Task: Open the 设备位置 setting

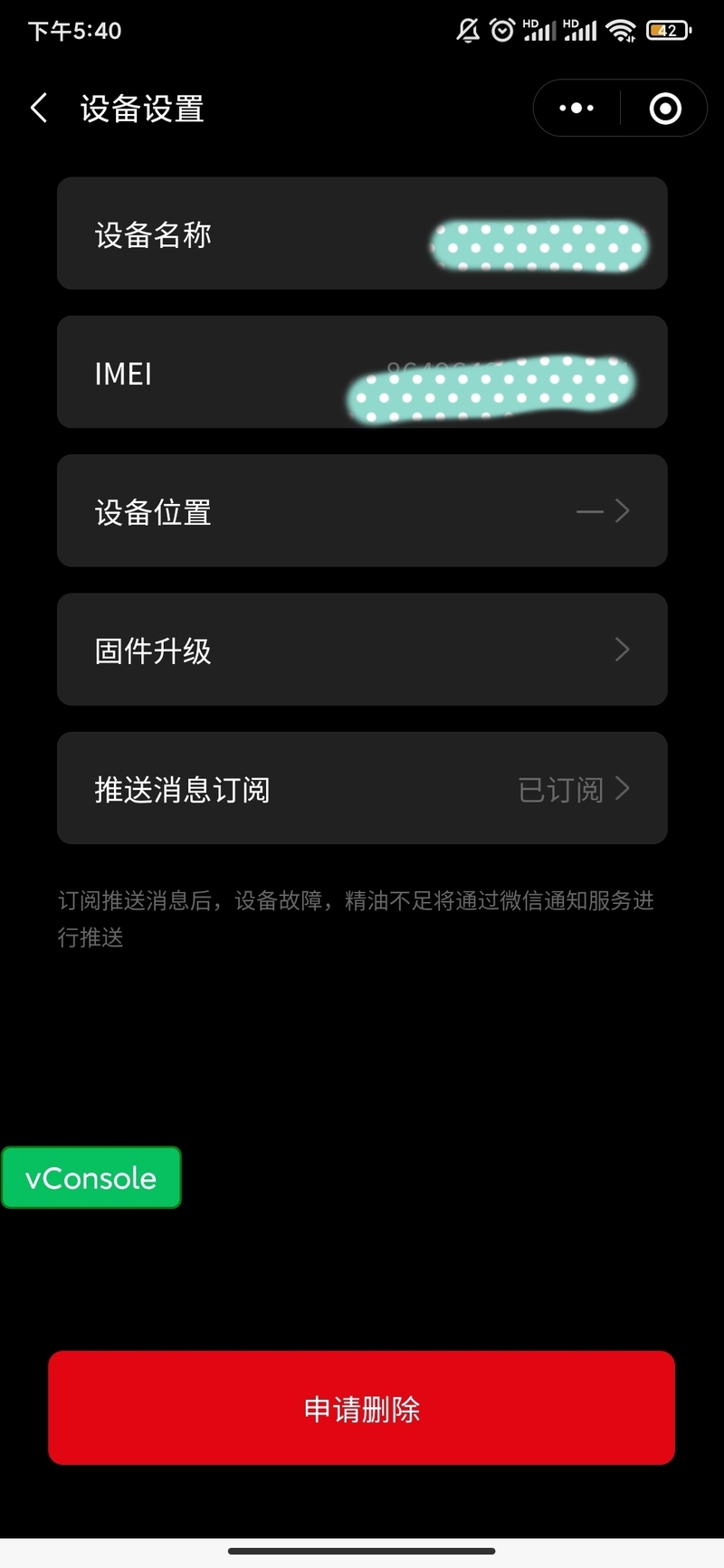Action: 362,511
